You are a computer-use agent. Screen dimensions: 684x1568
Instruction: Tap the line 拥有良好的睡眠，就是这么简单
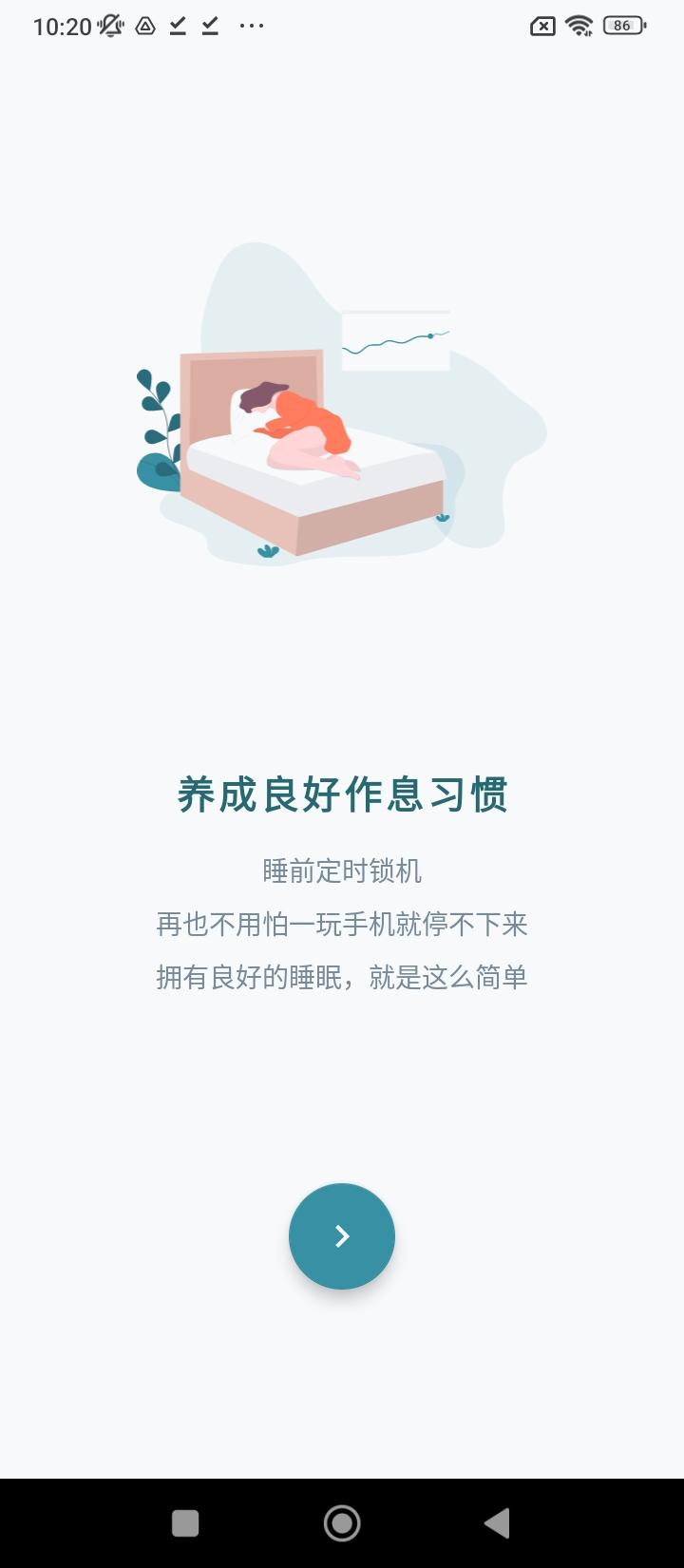click(342, 977)
